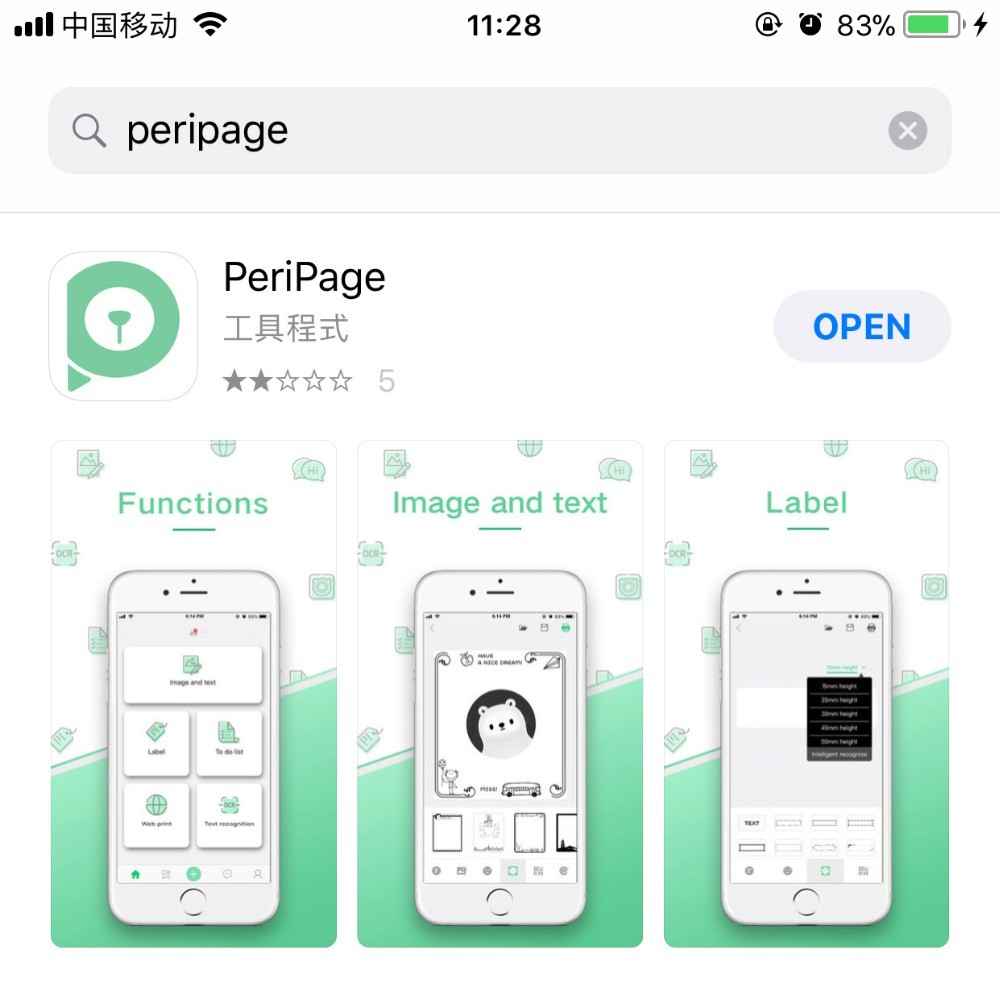Screen dimensions: 1000x1000
Task: Open the PeriPage app with OPEN button
Action: [861, 327]
